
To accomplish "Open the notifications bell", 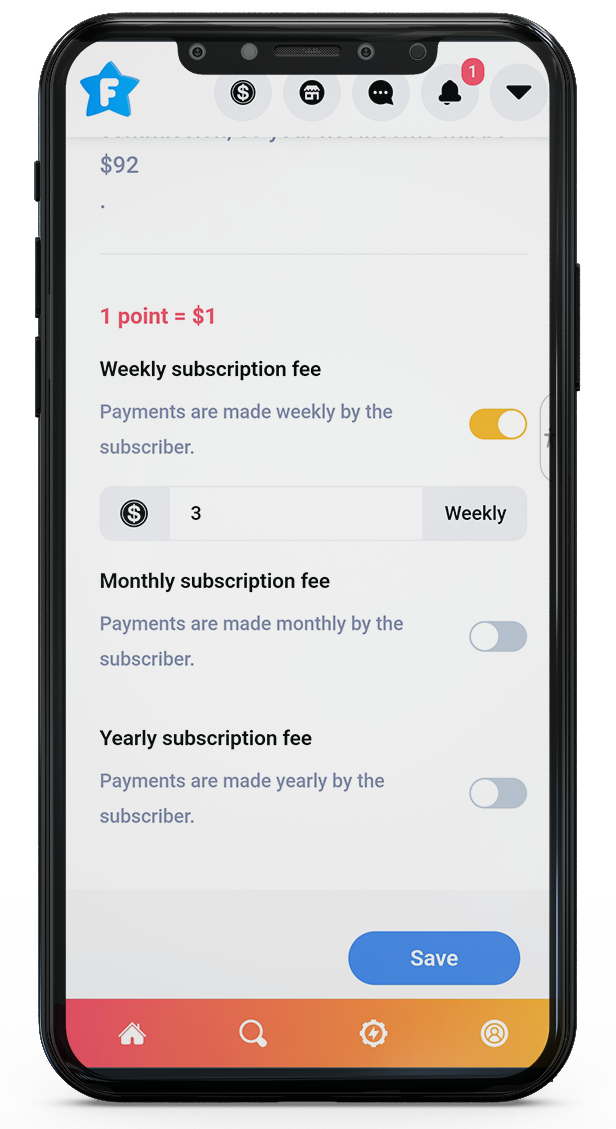I will 449,93.
